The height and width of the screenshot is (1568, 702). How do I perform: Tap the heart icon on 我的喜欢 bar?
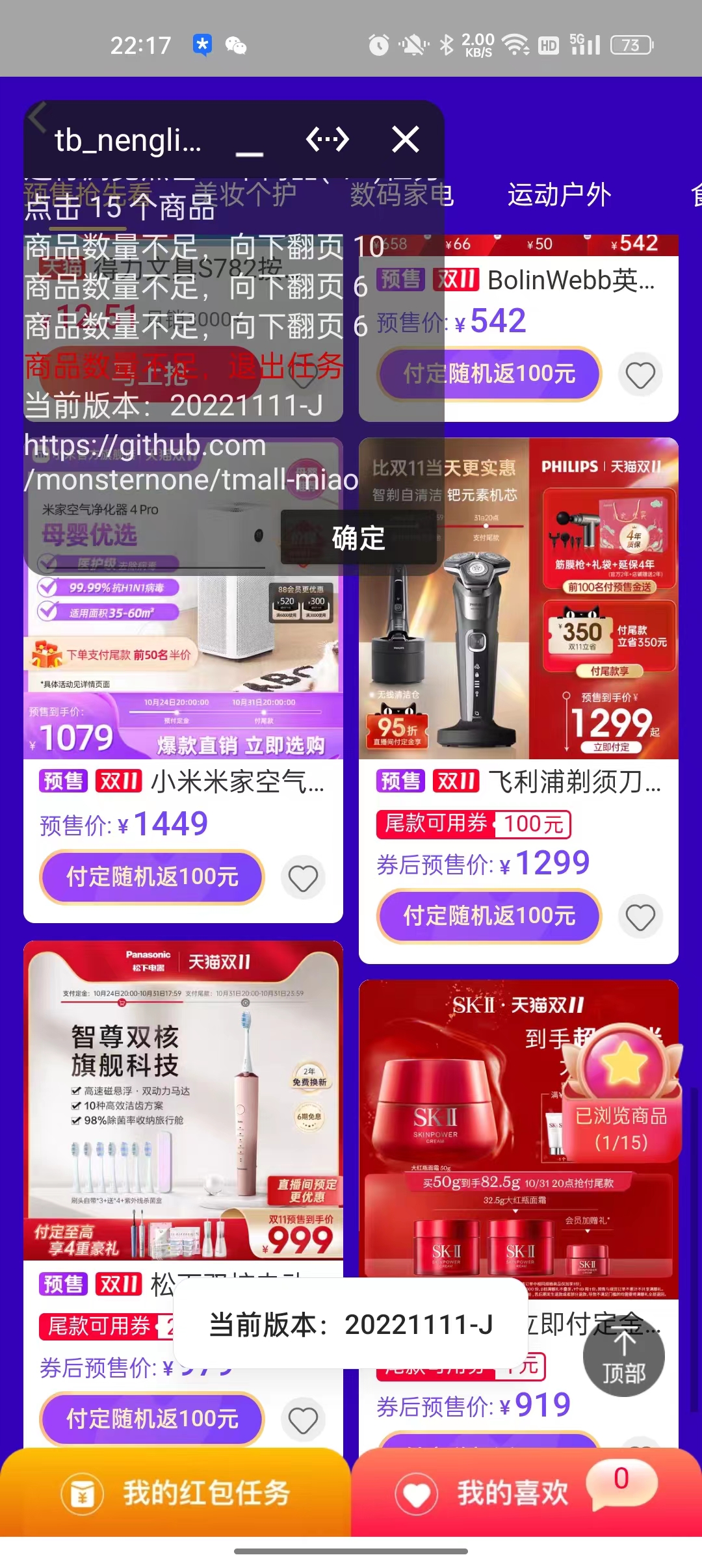point(416,1493)
